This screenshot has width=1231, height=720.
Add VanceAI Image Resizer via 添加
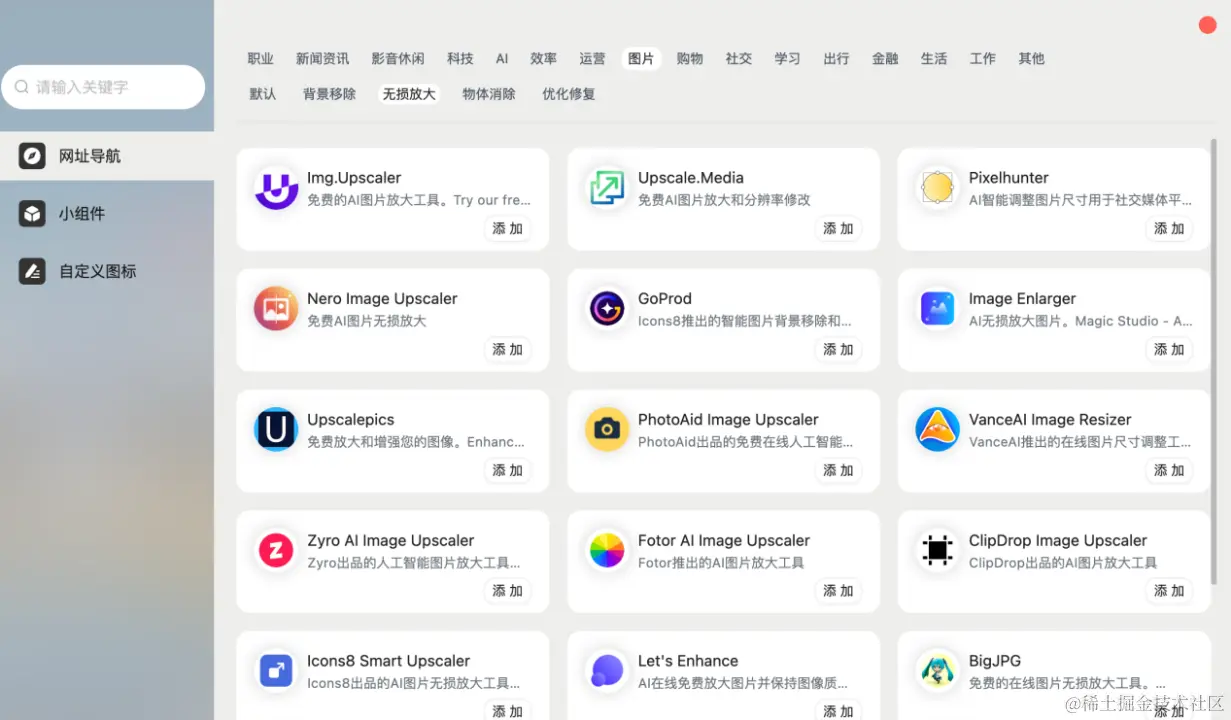(x=1169, y=470)
